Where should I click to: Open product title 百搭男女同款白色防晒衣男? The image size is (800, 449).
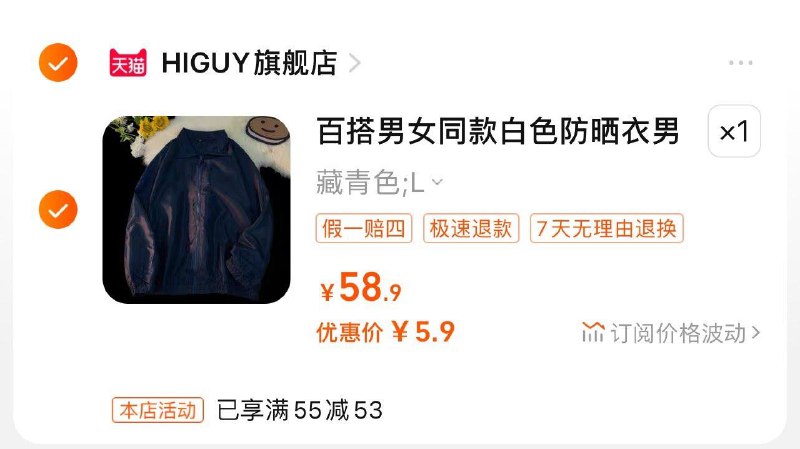click(x=498, y=131)
